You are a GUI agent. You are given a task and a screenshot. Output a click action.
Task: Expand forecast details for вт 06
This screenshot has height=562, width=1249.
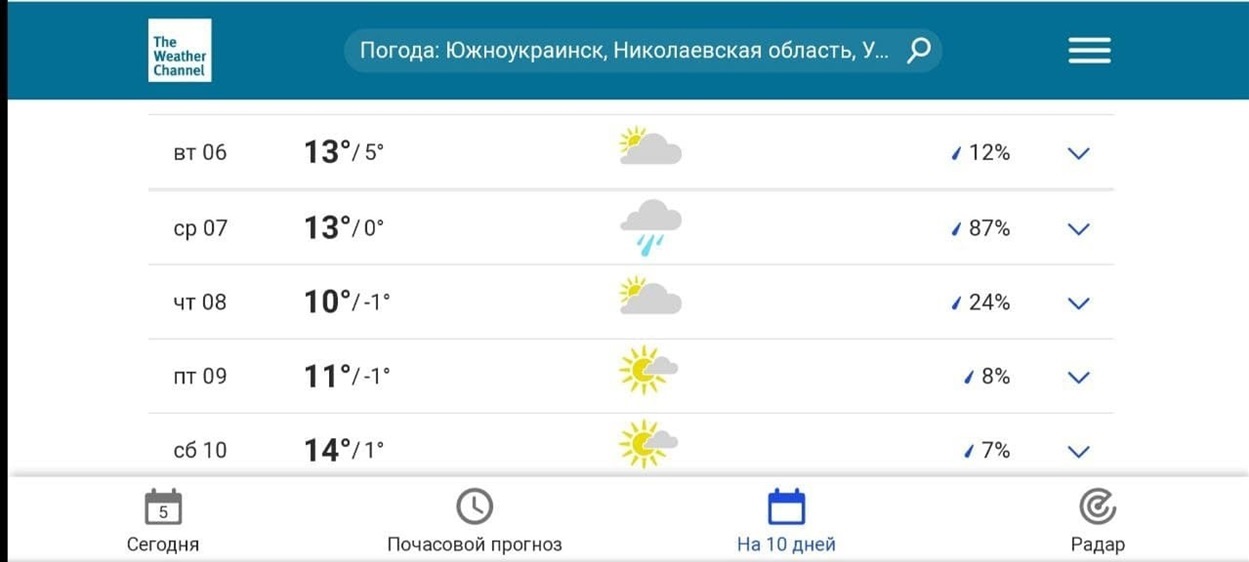click(1078, 154)
